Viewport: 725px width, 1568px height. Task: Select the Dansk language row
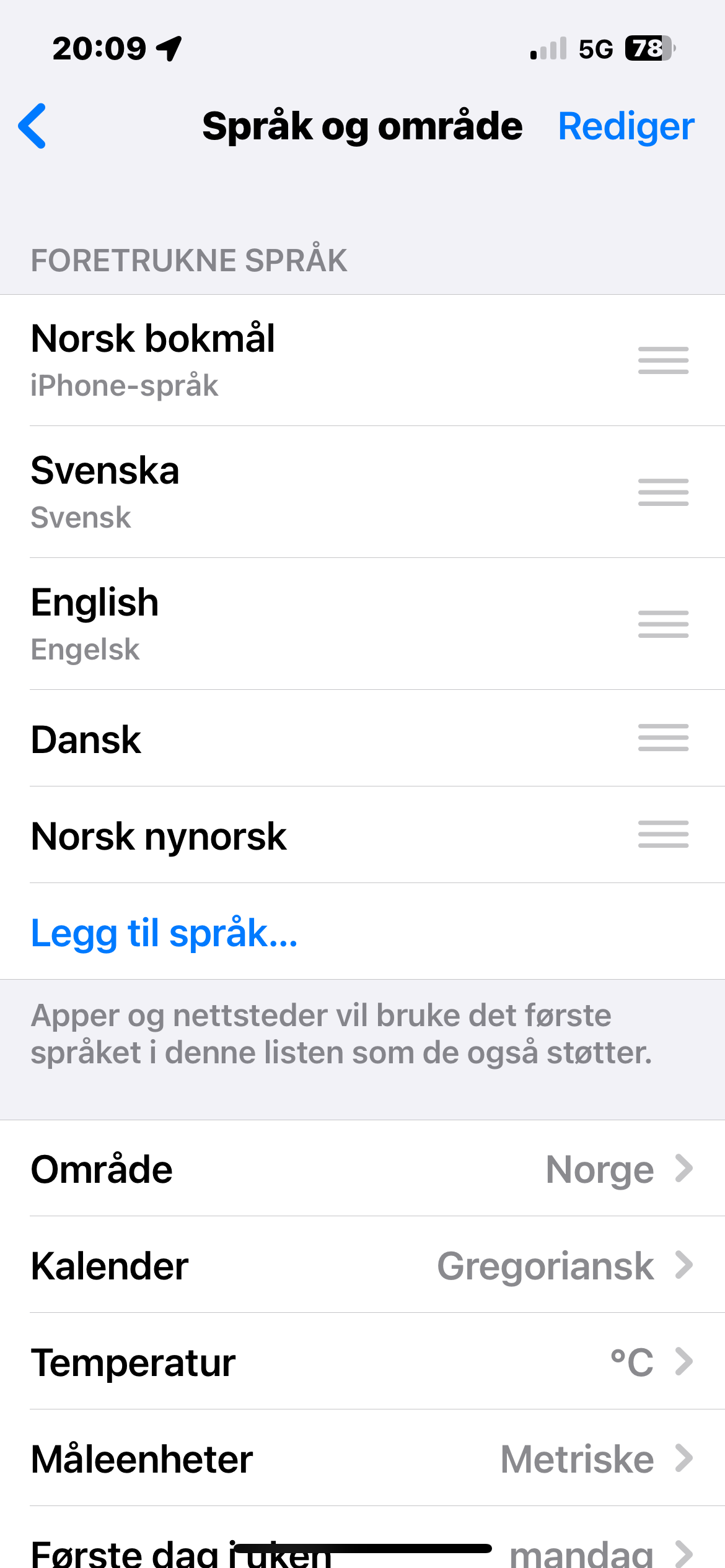(310, 739)
